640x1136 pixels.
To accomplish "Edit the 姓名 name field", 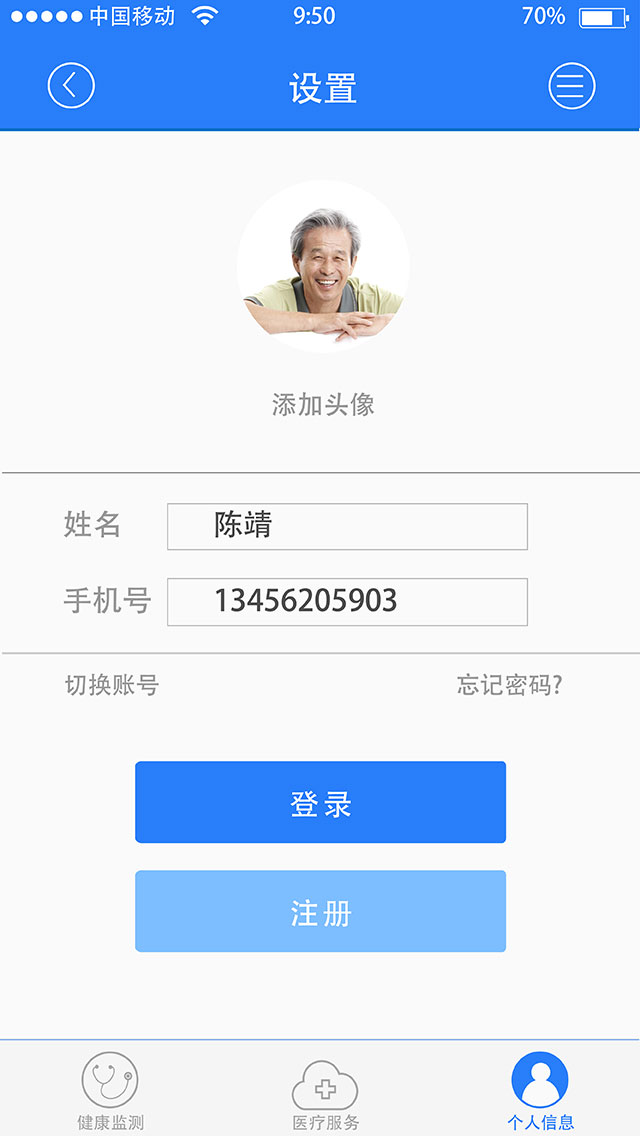I will click(x=347, y=526).
